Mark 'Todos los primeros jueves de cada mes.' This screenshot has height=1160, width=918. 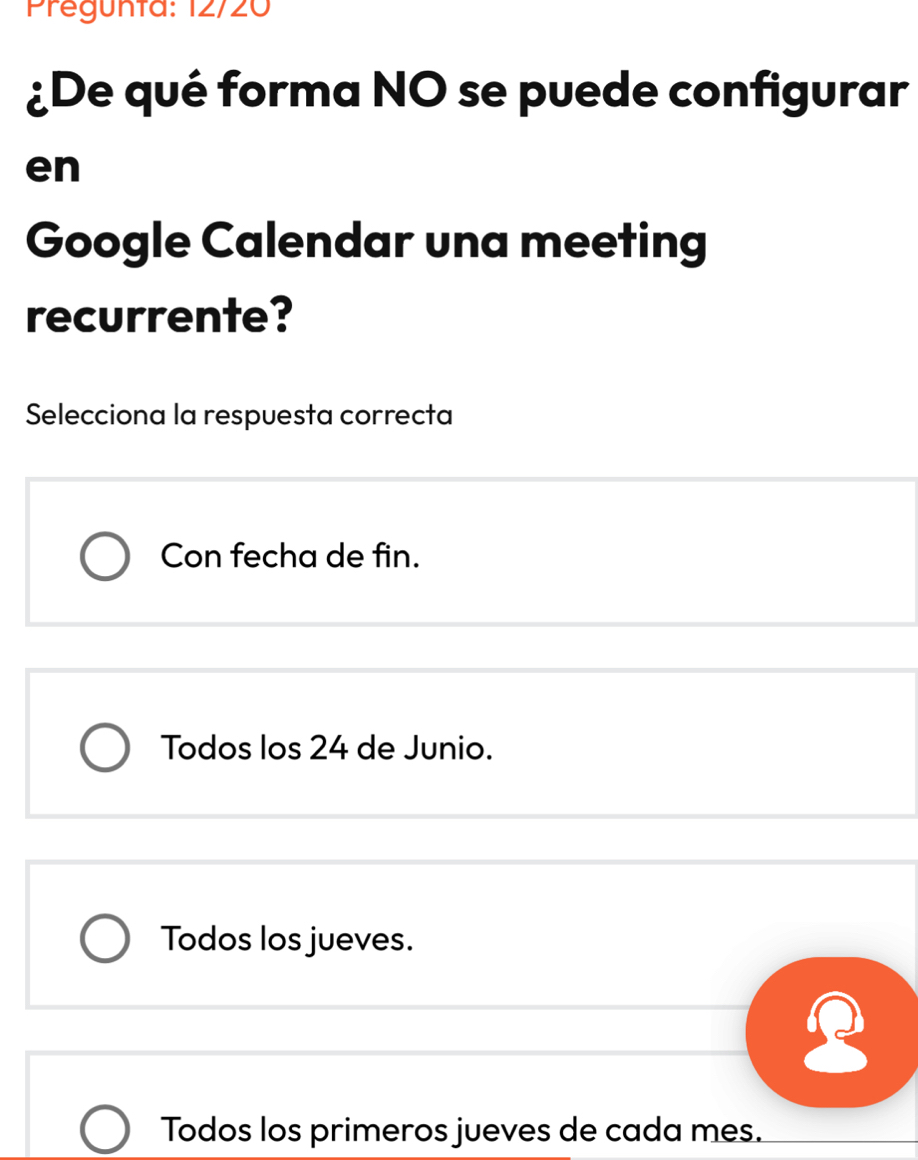point(105,1130)
